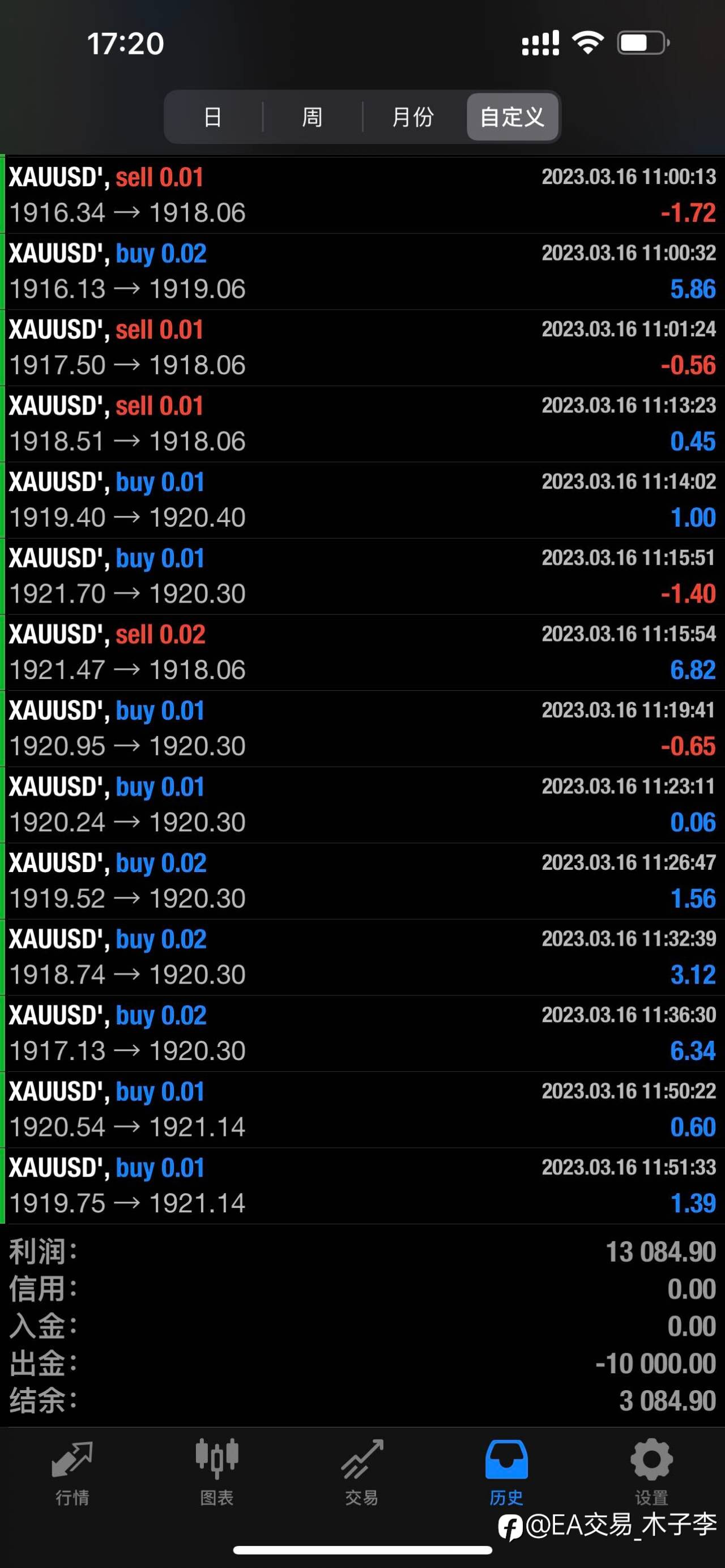Go to the 图表 chart tab
The image size is (725, 1568).
[217, 1473]
